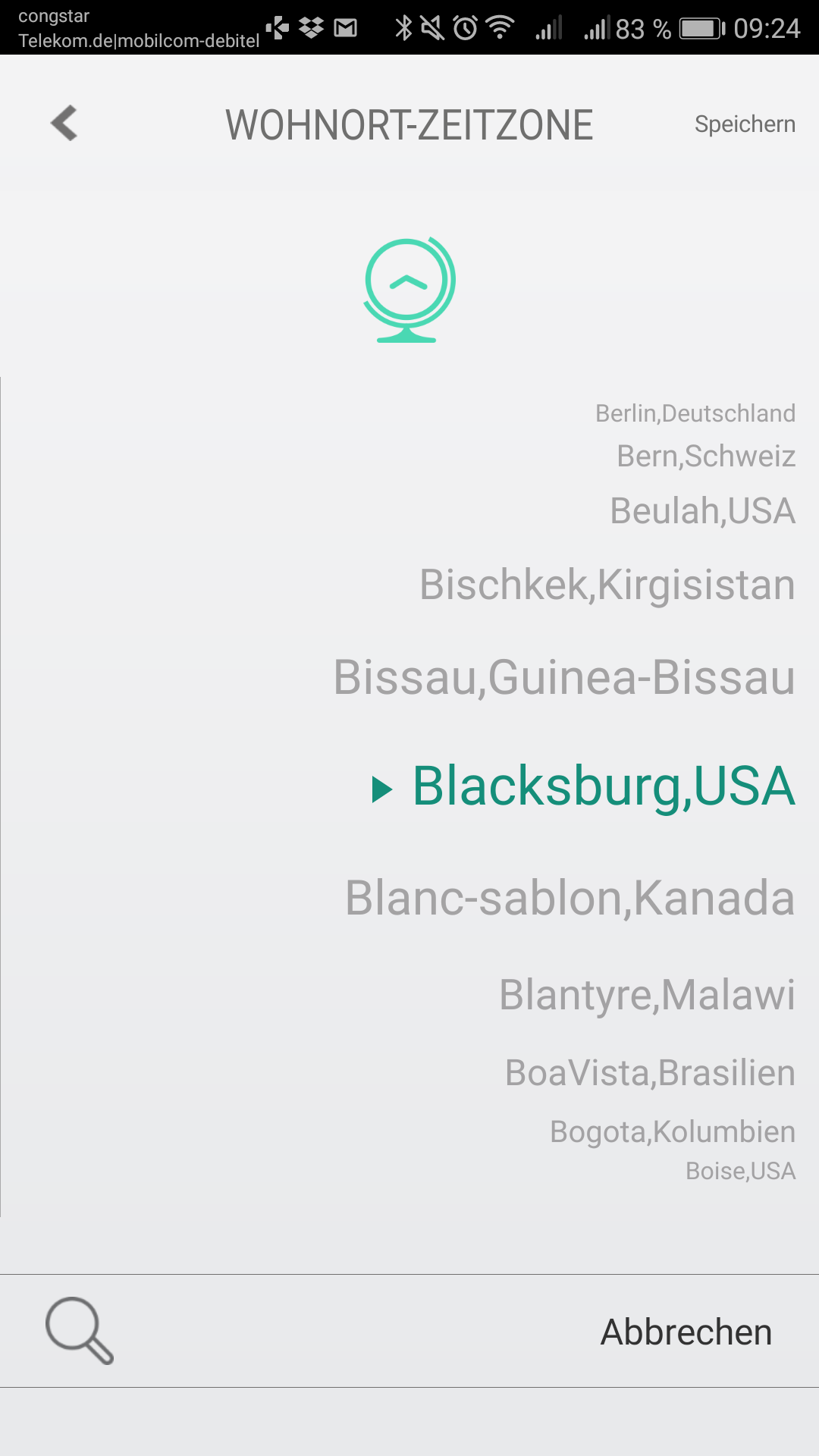The height and width of the screenshot is (1456, 819).
Task: Go back using the arrow icon
Action: [x=64, y=123]
